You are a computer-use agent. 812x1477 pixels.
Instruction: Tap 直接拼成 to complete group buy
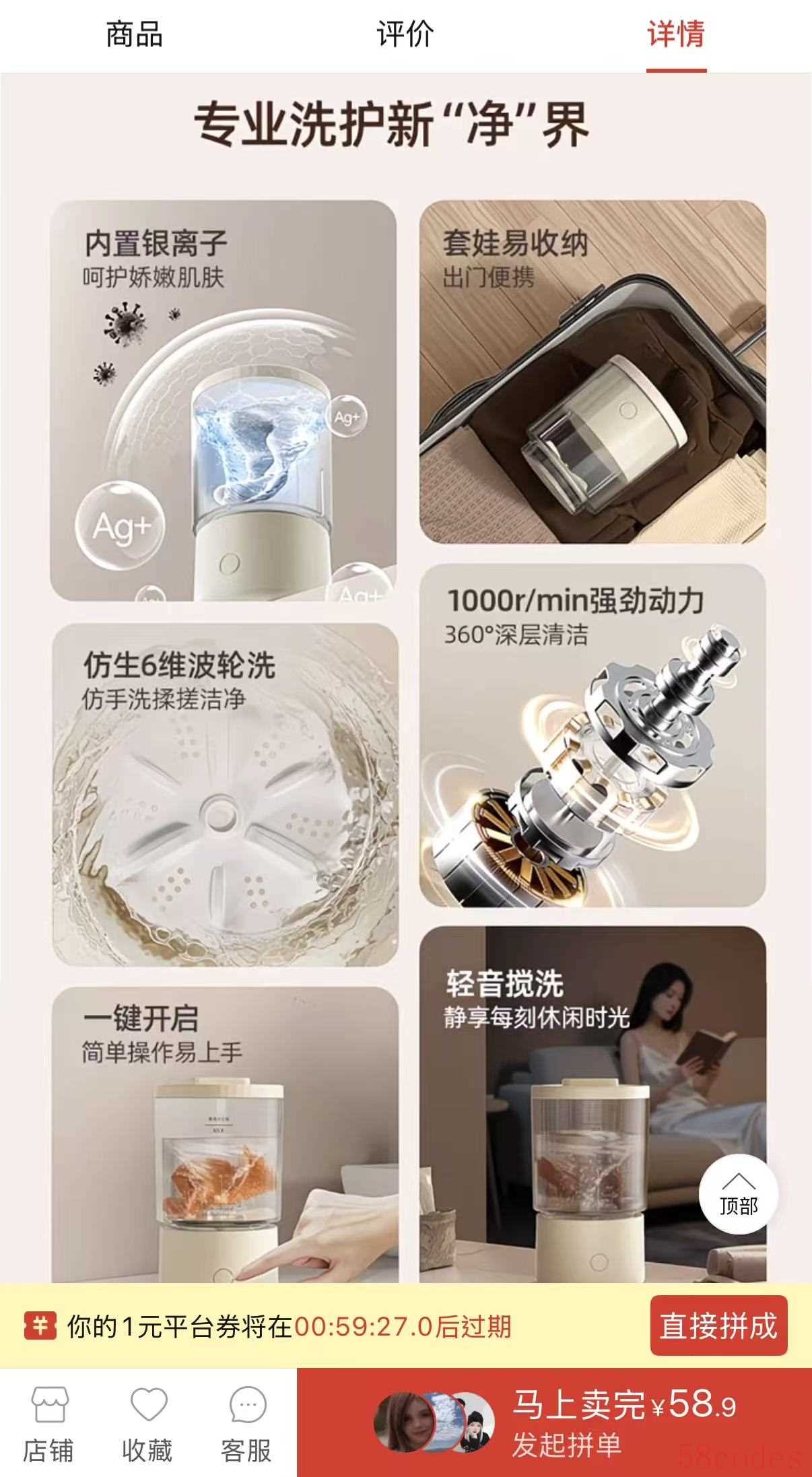pyautogui.click(x=718, y=1325)
